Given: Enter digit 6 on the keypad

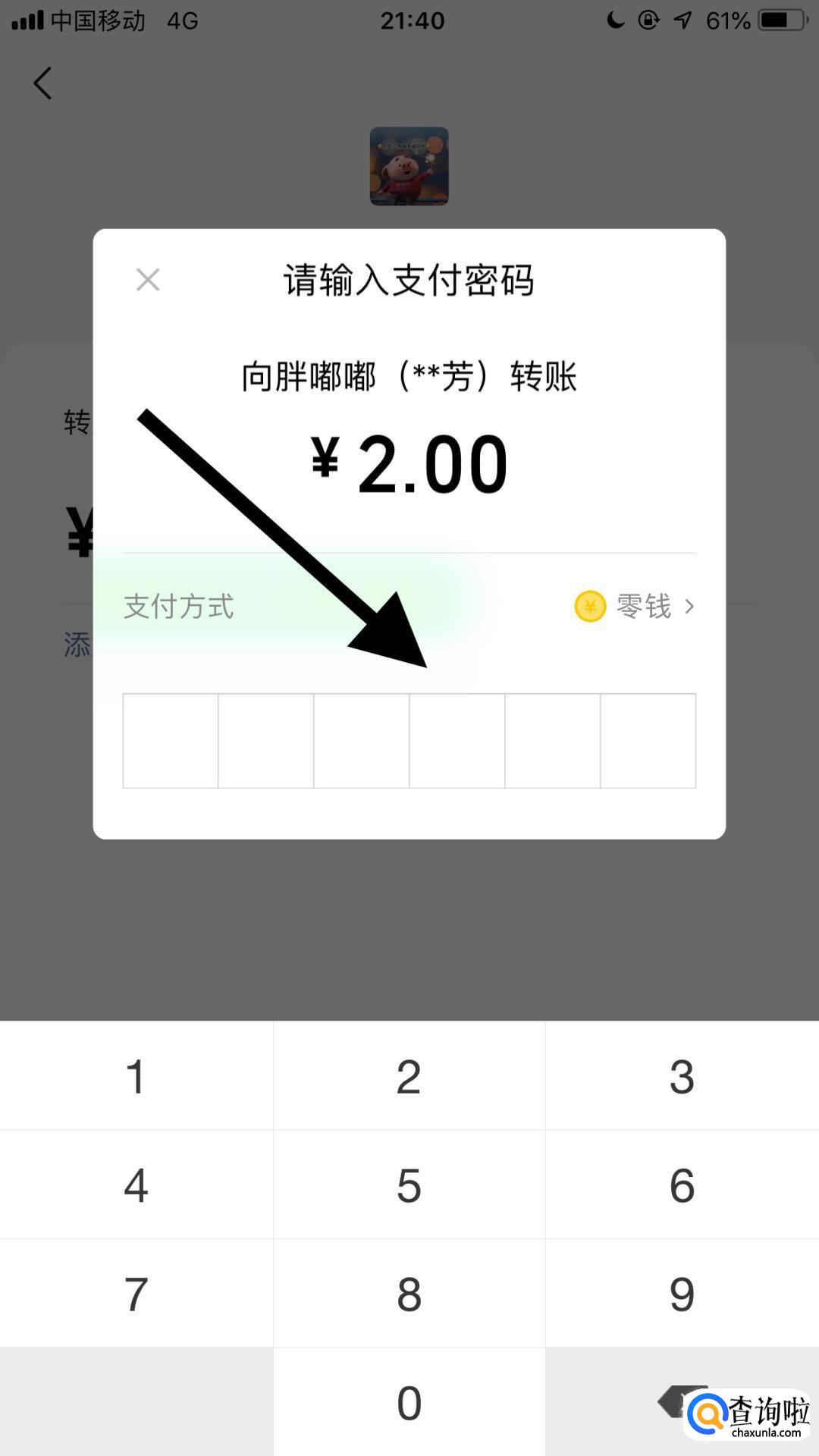Looking at the screenshot, I should click(682, 1185).
